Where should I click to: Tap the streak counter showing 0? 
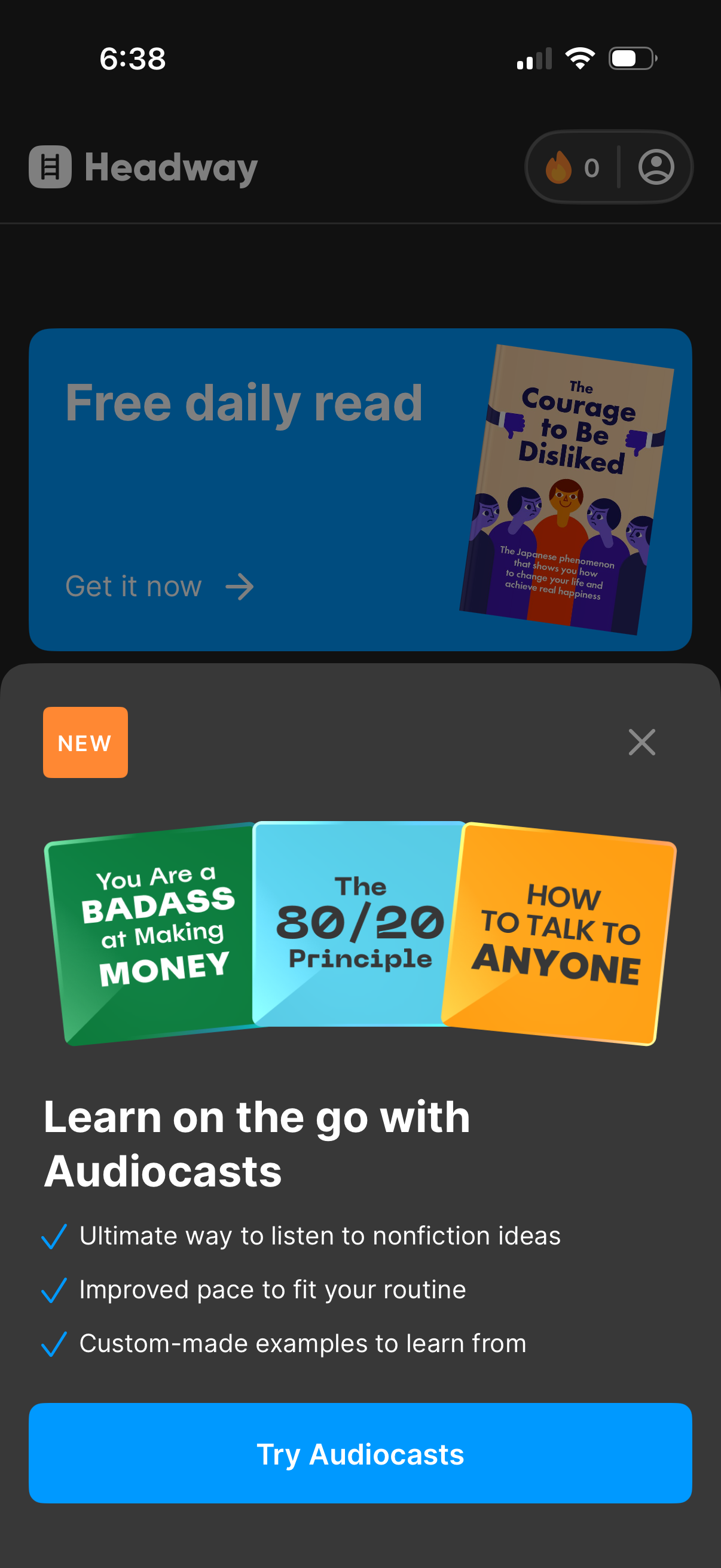(590, 168)
